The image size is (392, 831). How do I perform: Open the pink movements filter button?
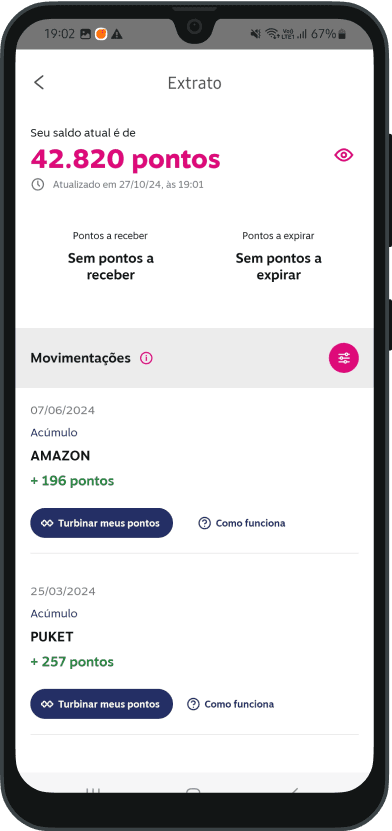(x=344, y=358)
